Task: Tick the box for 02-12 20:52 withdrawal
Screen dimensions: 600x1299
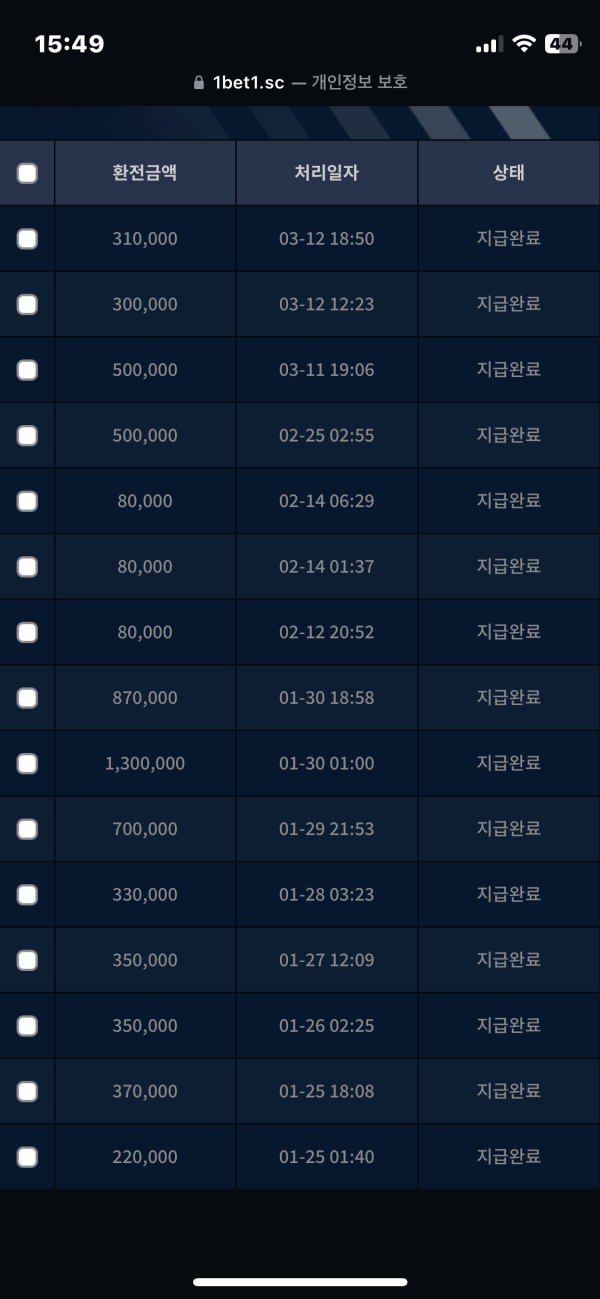Action: (27, 632)
